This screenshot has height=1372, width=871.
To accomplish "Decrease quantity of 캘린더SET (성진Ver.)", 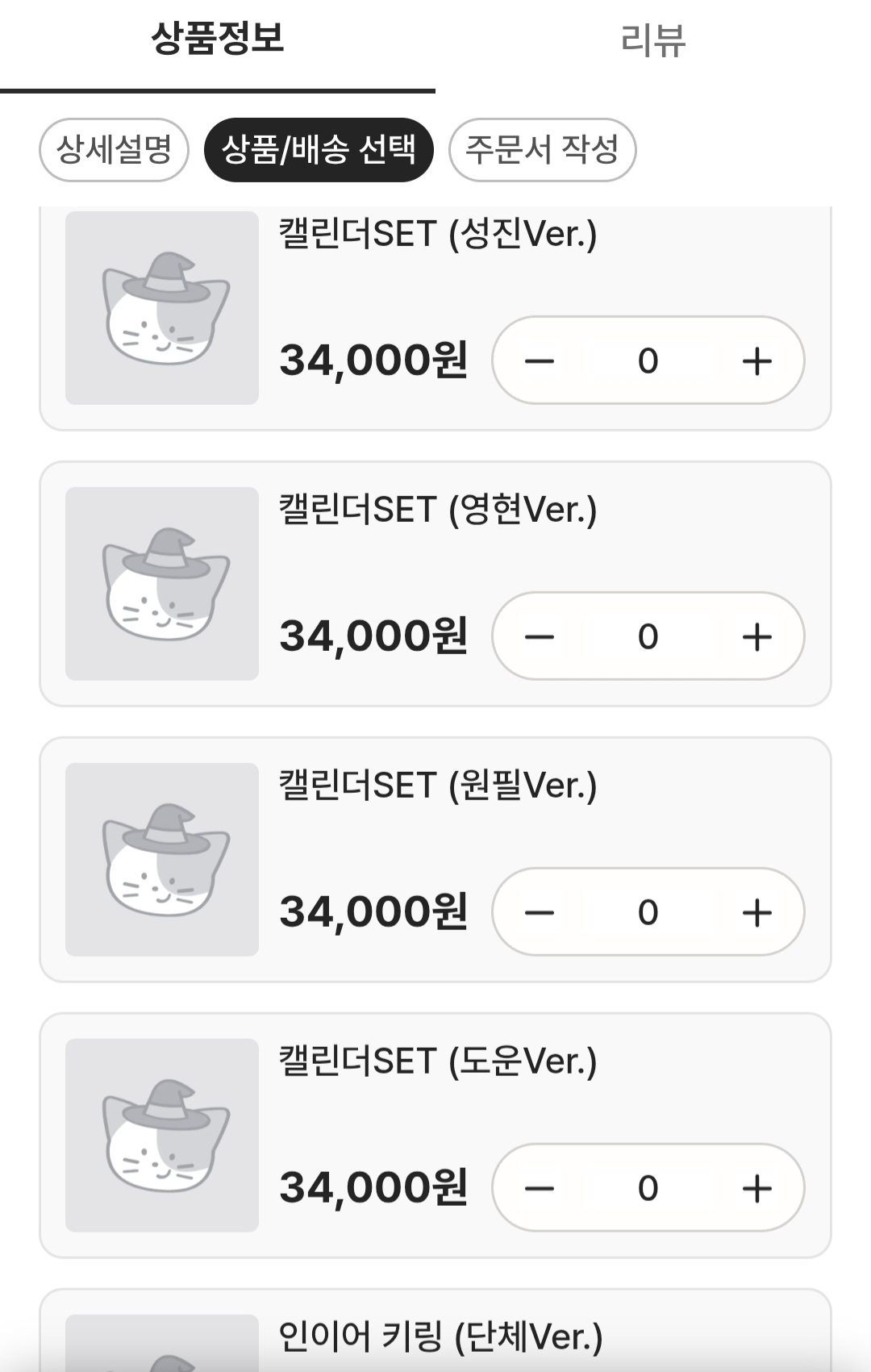I will coord(540,361).
